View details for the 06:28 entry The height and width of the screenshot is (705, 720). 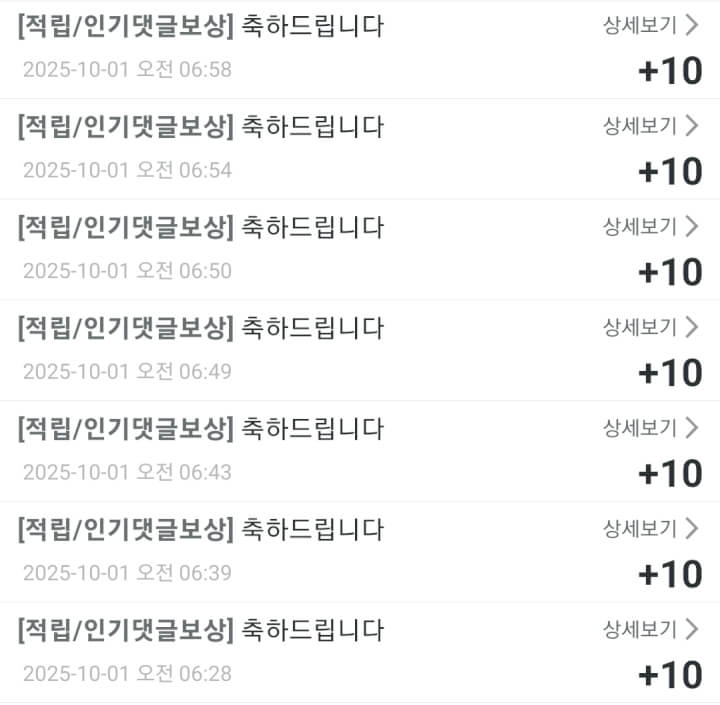click(650, 629)
